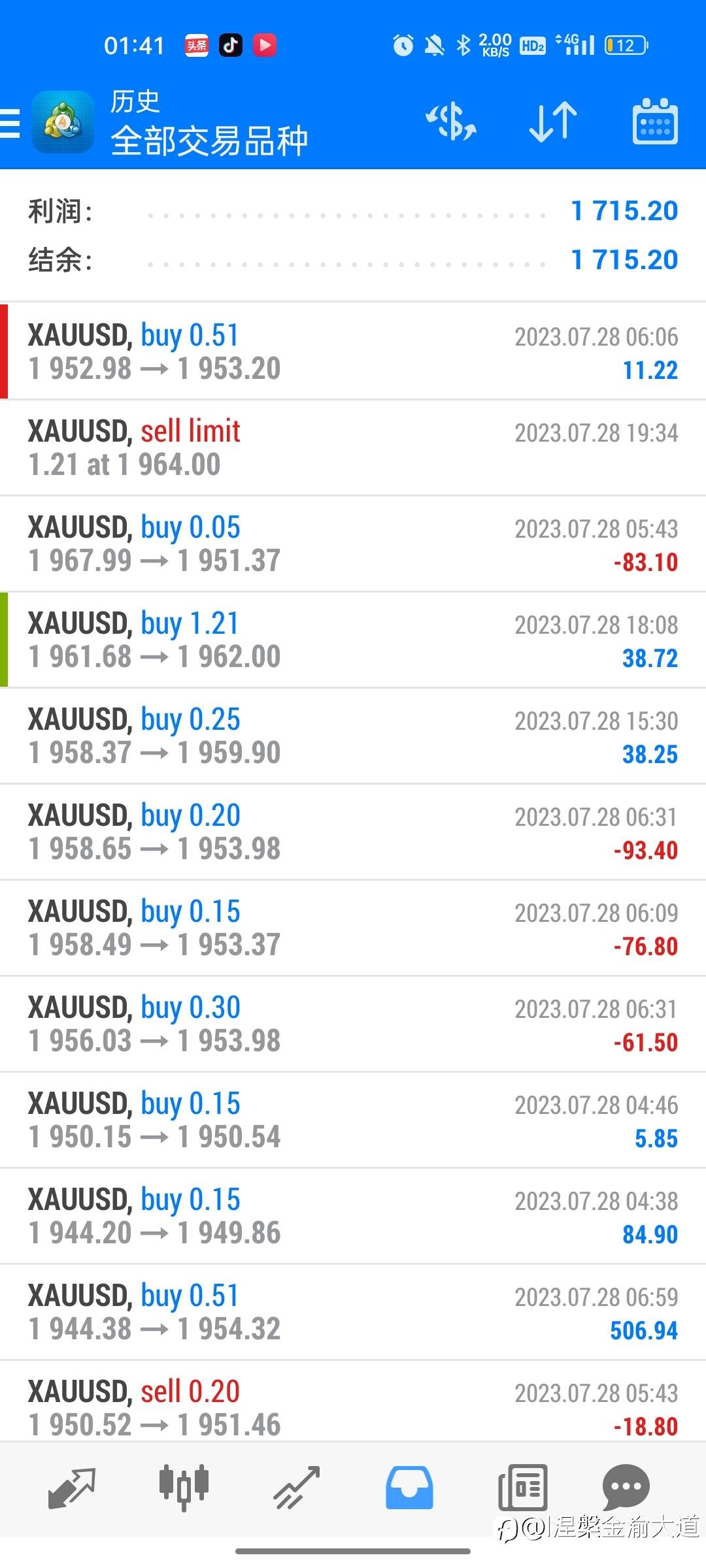
Task: Open the sell limit 1.21 at 1 964.00 order
Action: pyautogui.click(x=353, y=448)
